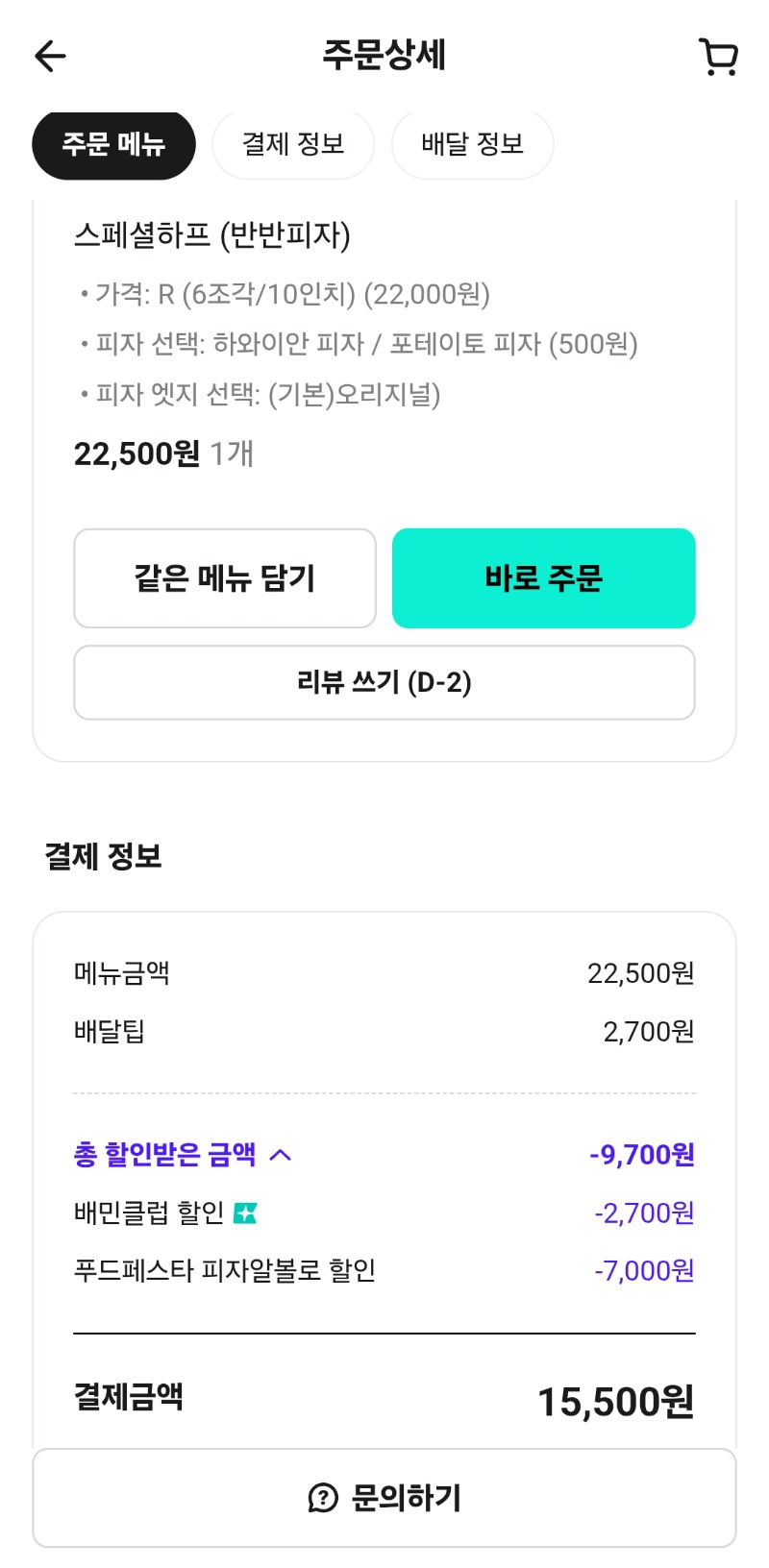Tap 문의하기 to contact support

(384, 1497)
